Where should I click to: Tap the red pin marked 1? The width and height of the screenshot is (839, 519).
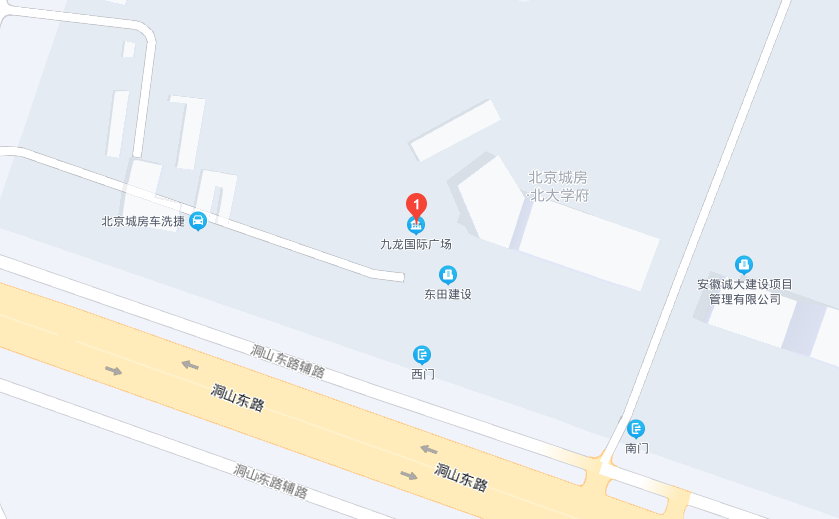[x=416, y=203]
